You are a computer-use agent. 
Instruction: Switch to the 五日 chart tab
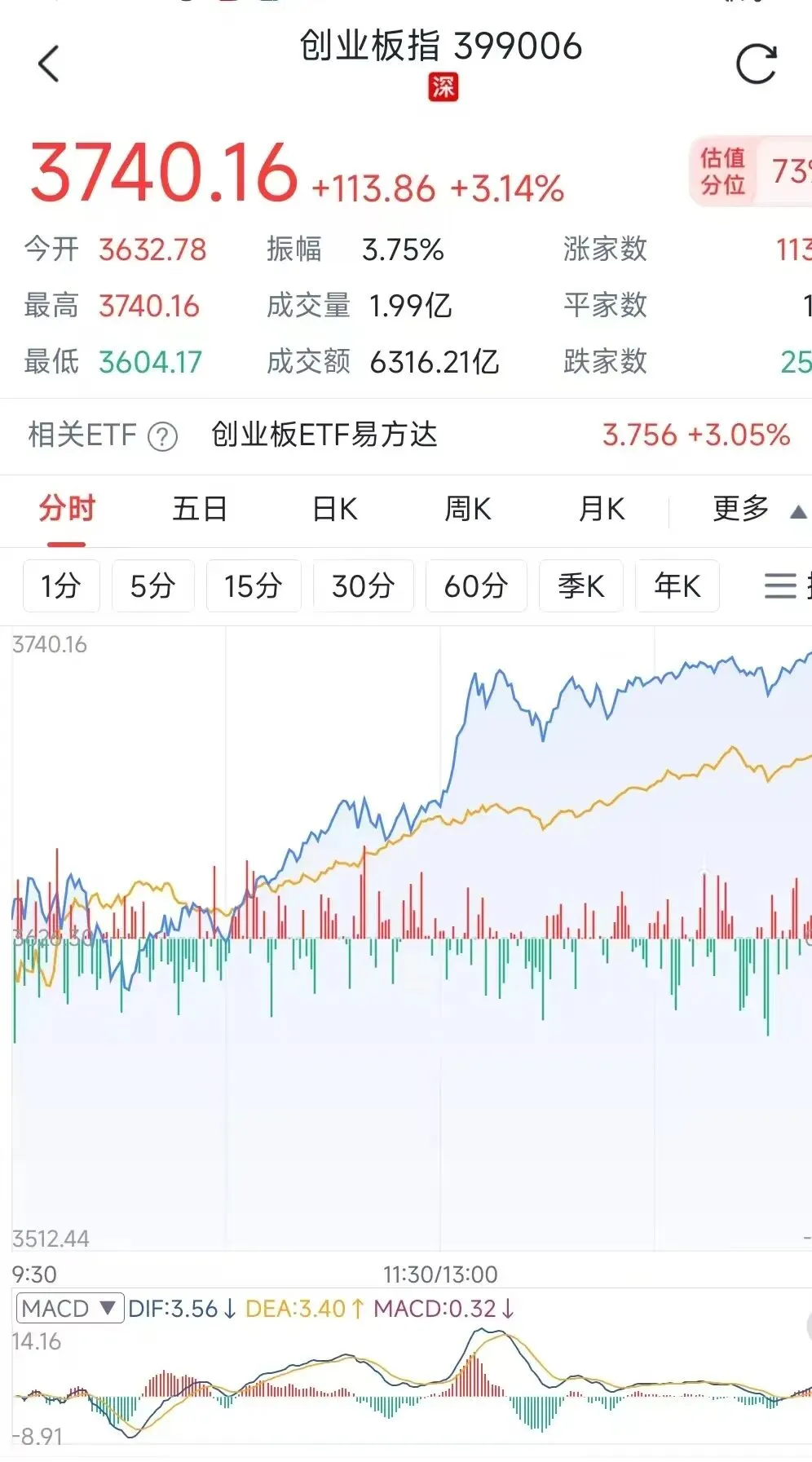[200, 509]
